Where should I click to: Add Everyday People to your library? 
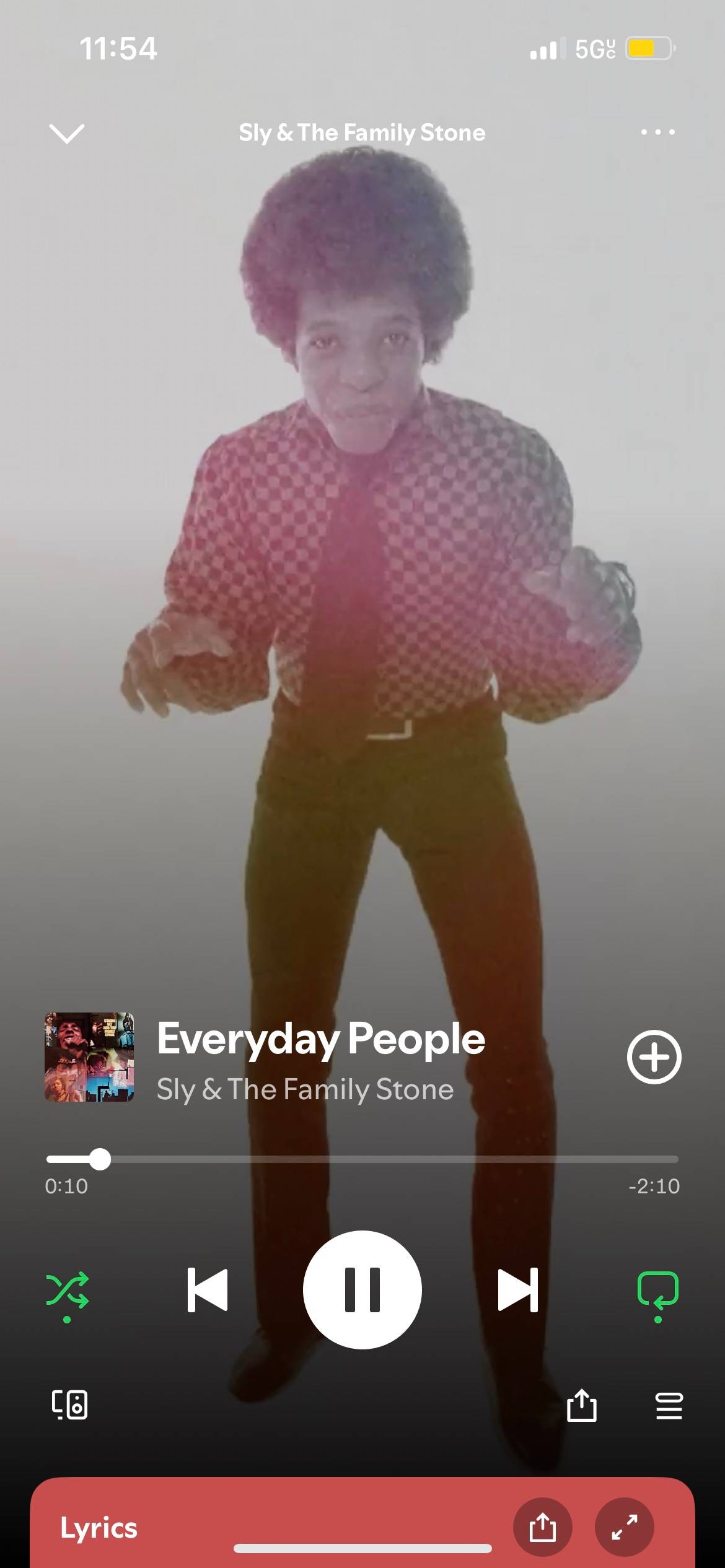pyautogui.click(x=654, y=1057)
